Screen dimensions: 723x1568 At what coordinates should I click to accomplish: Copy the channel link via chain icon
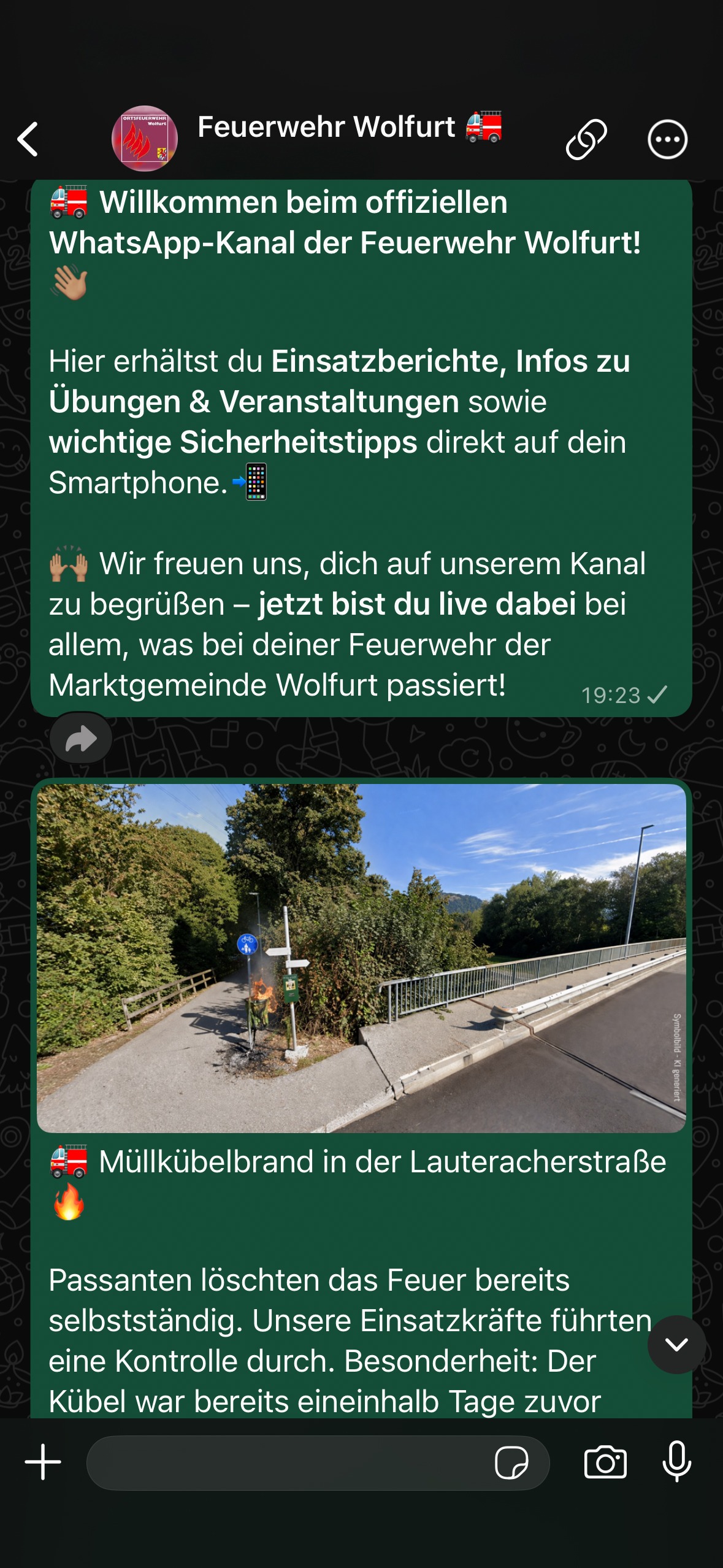coord(586,139)
